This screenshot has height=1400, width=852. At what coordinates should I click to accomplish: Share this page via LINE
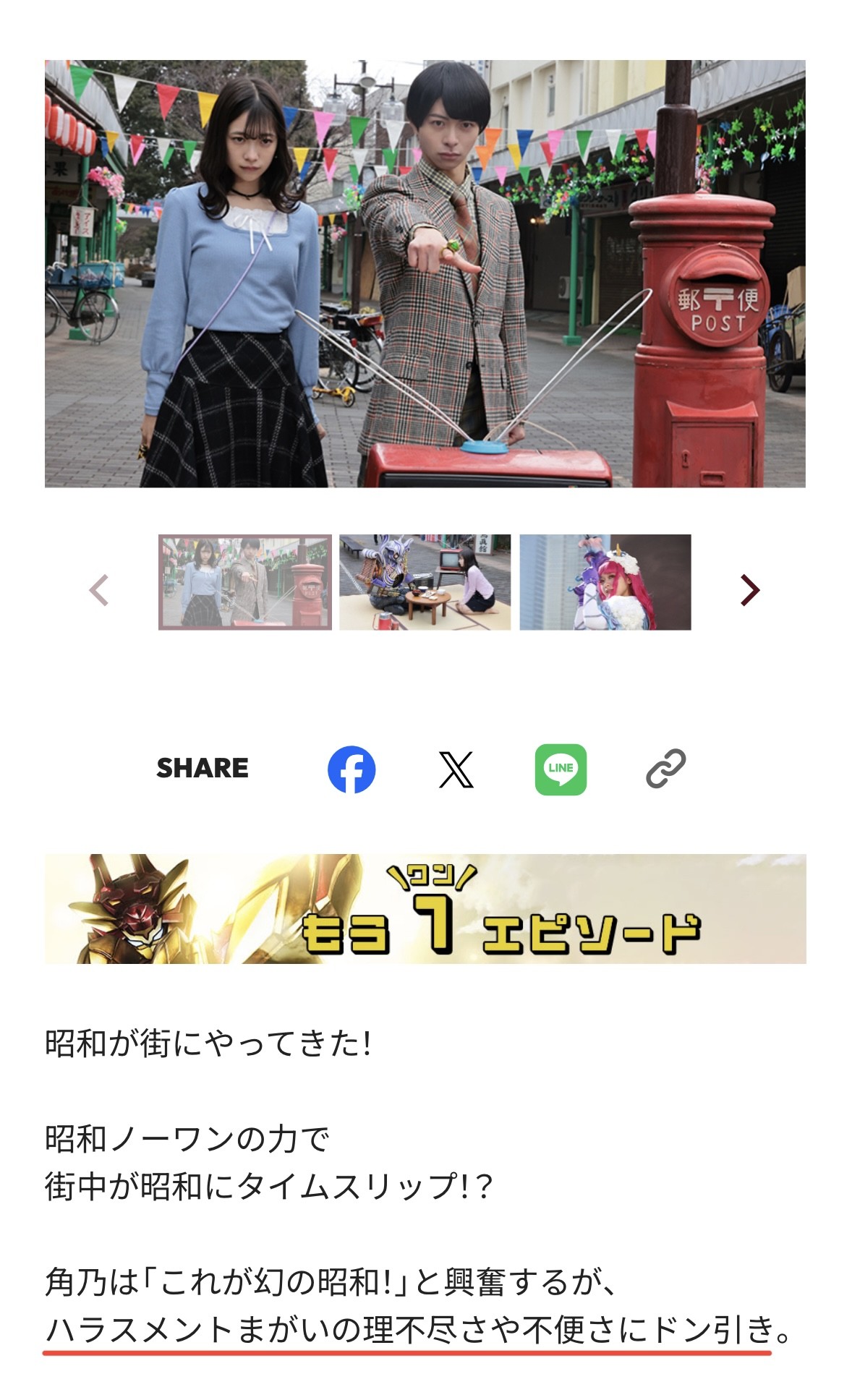[561, 769]
